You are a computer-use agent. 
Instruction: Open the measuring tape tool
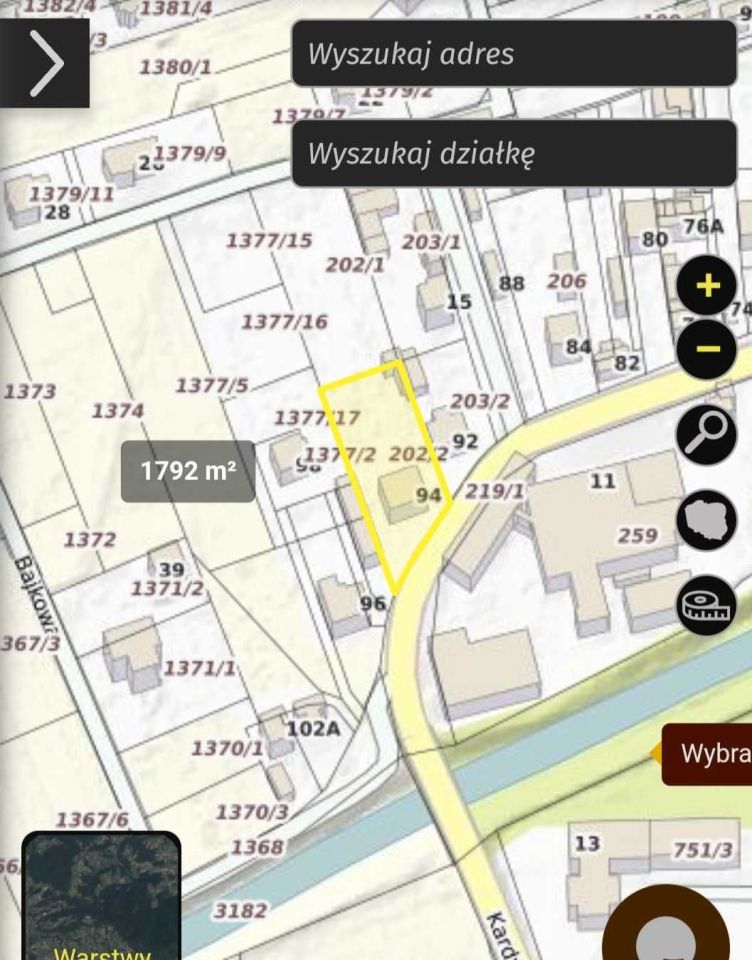click(x=707, y=603)
